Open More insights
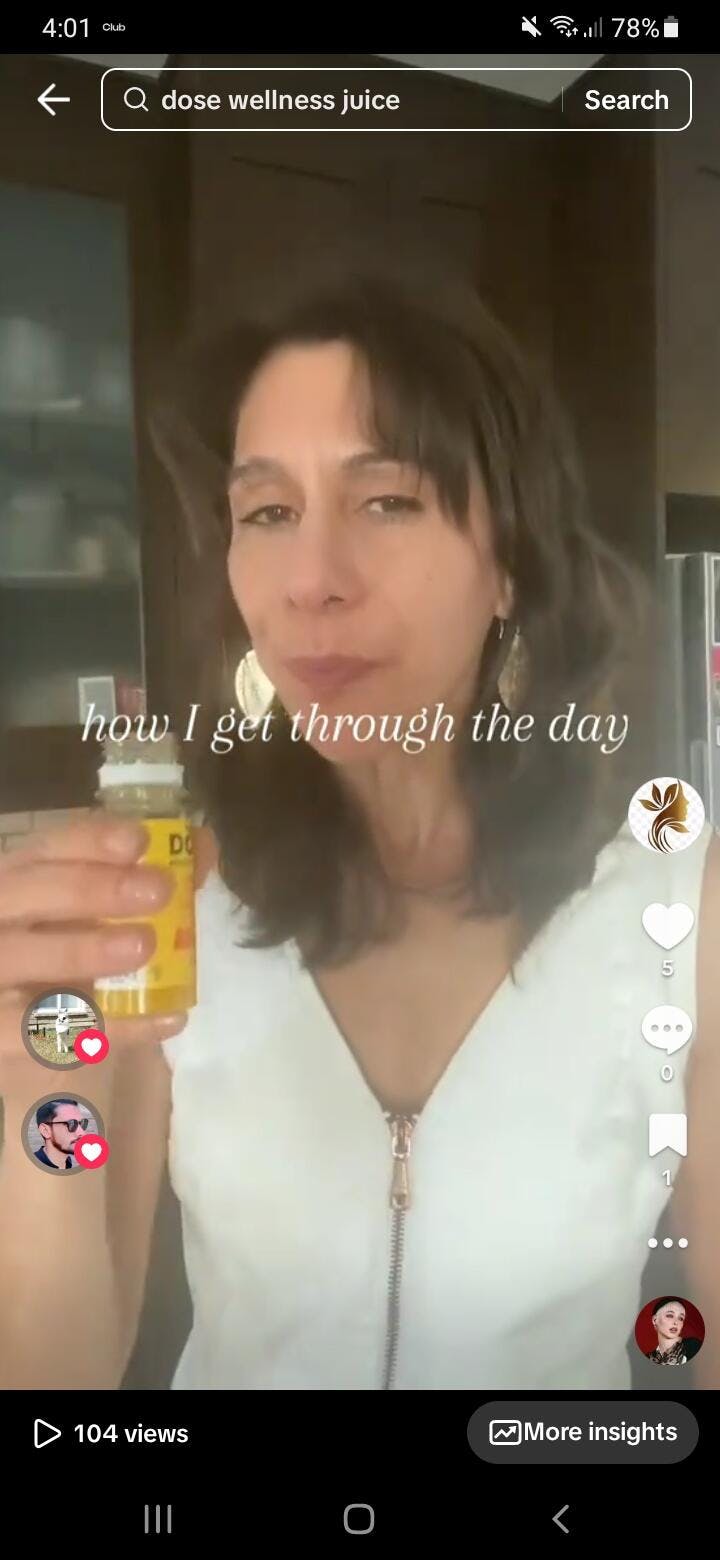This screenshot has width=720, height=1560. point(583,1432)
